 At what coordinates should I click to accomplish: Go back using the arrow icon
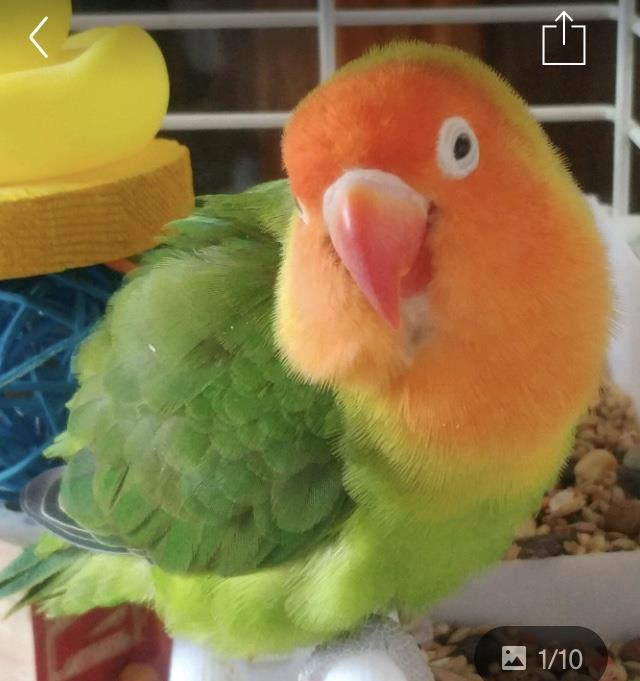39,38
